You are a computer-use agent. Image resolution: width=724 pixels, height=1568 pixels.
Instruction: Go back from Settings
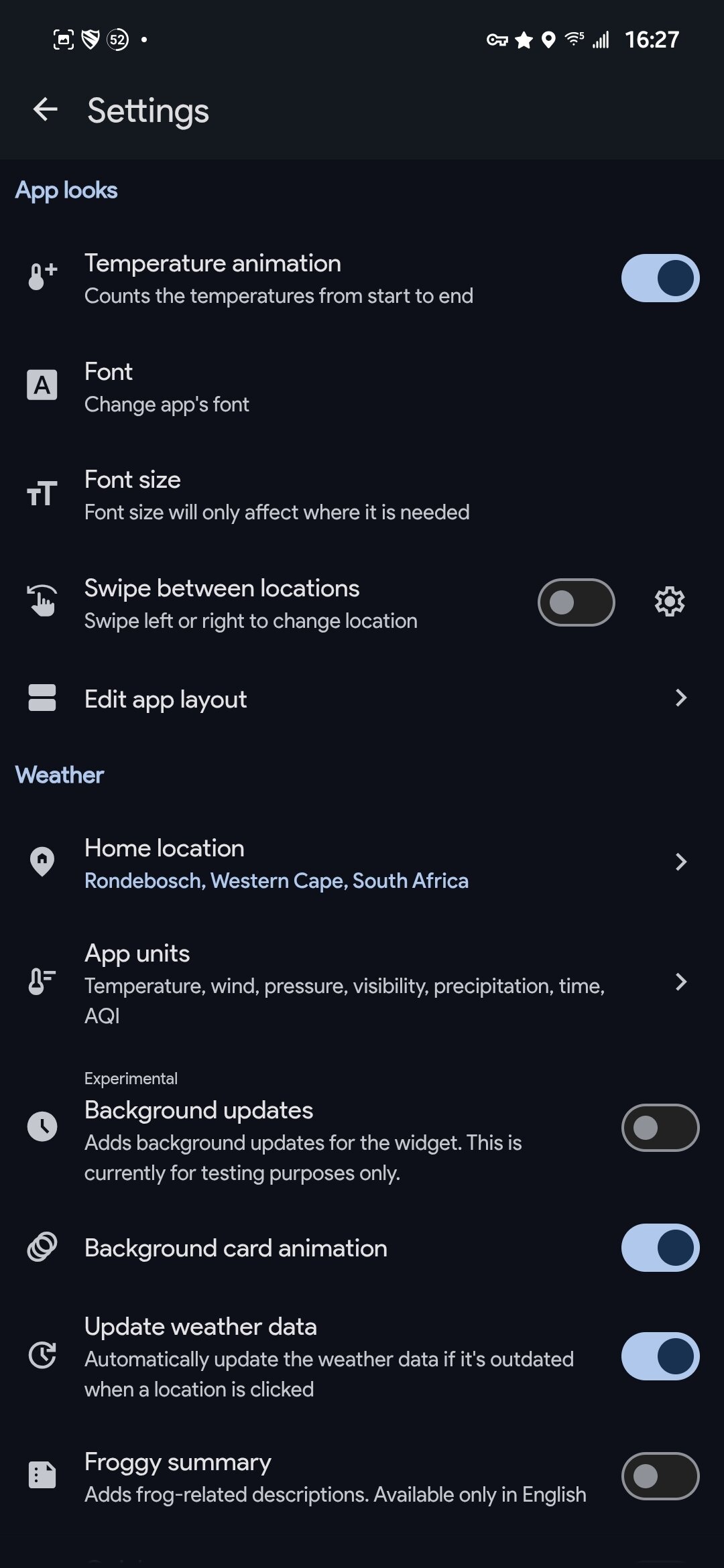(x=45, y=110)
